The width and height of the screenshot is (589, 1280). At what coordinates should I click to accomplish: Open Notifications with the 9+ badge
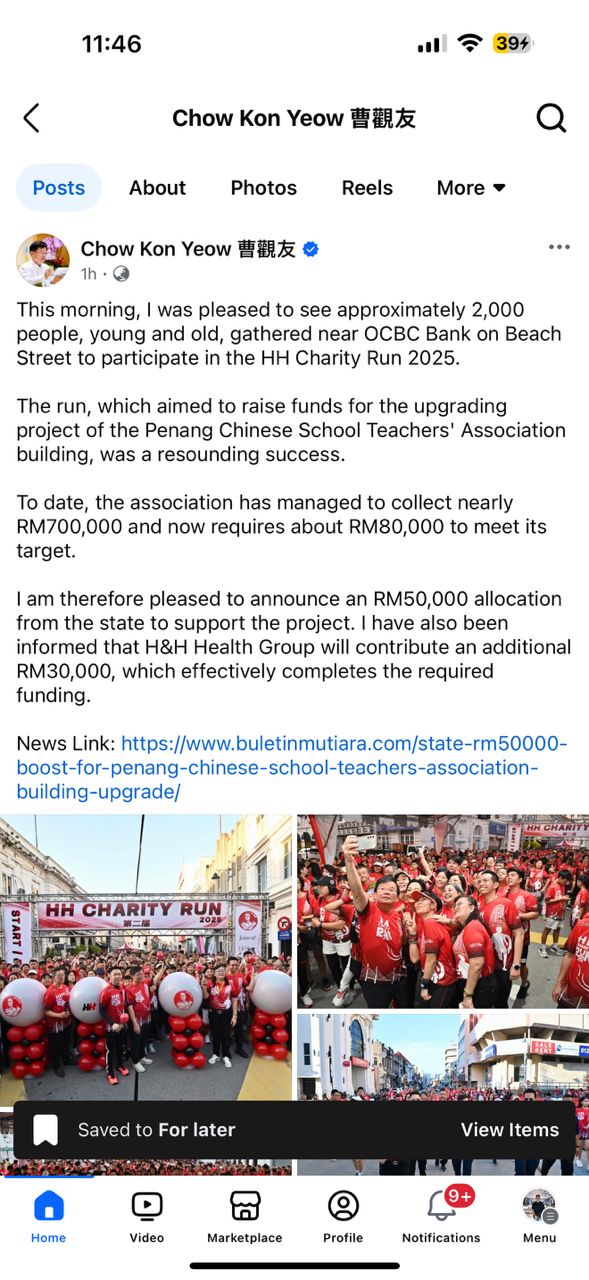point(441,1217)
